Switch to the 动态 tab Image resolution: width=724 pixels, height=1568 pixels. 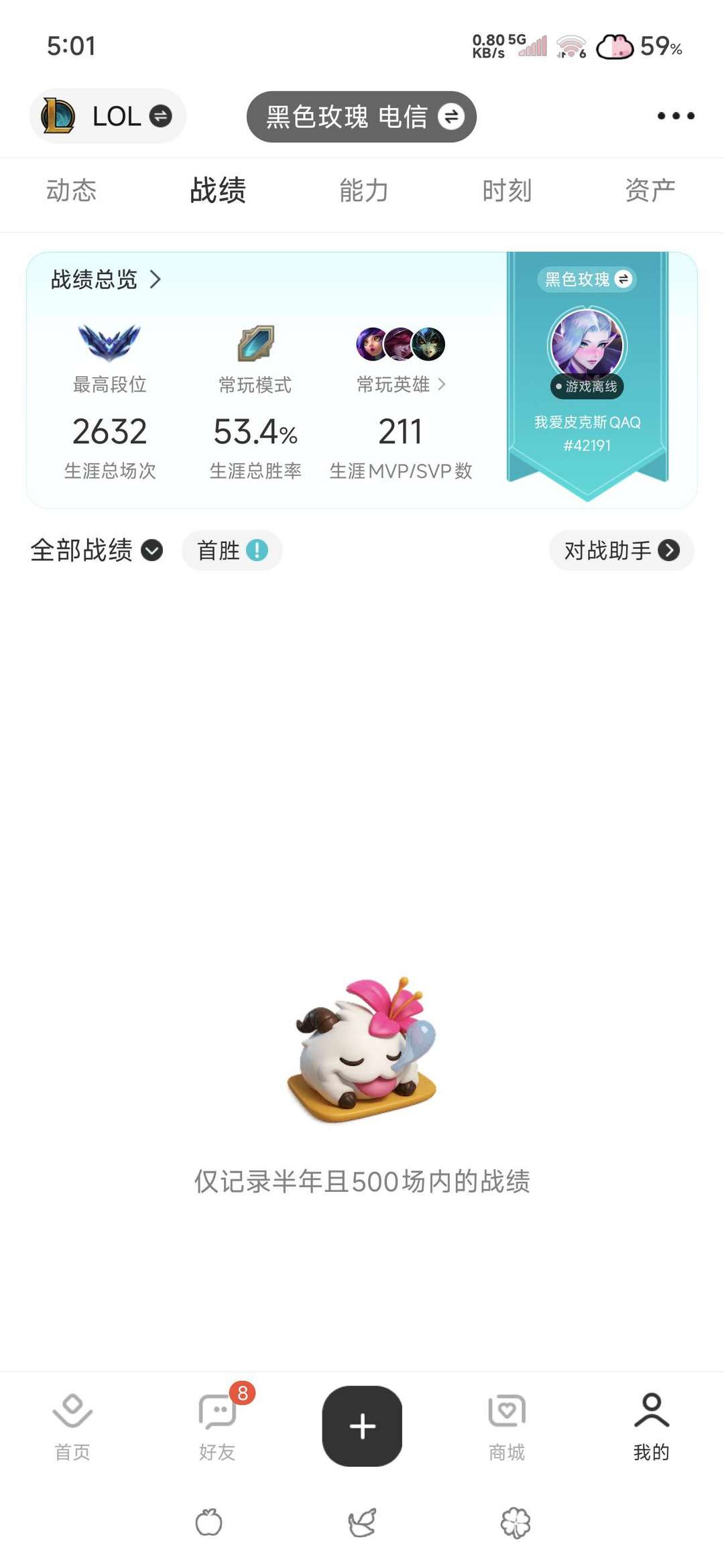72,190
